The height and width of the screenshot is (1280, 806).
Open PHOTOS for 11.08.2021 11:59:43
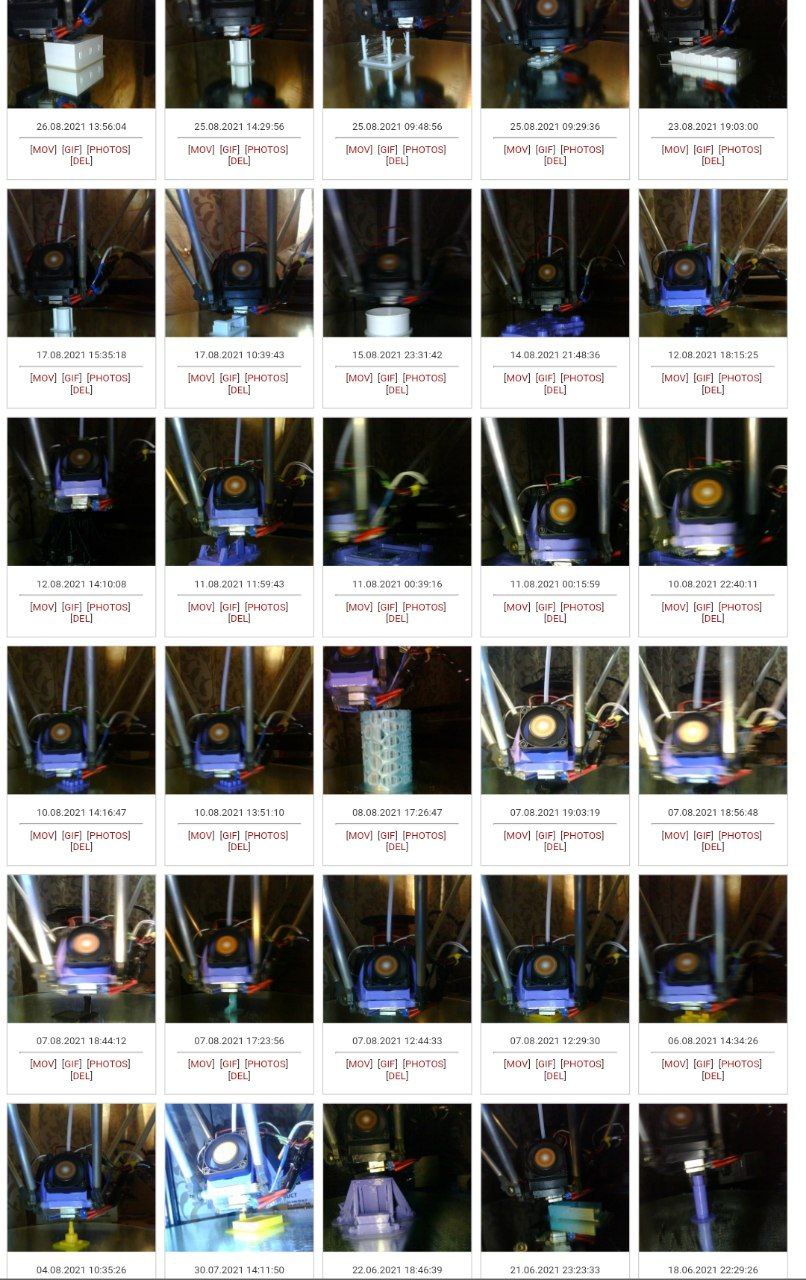pos(266,607)
